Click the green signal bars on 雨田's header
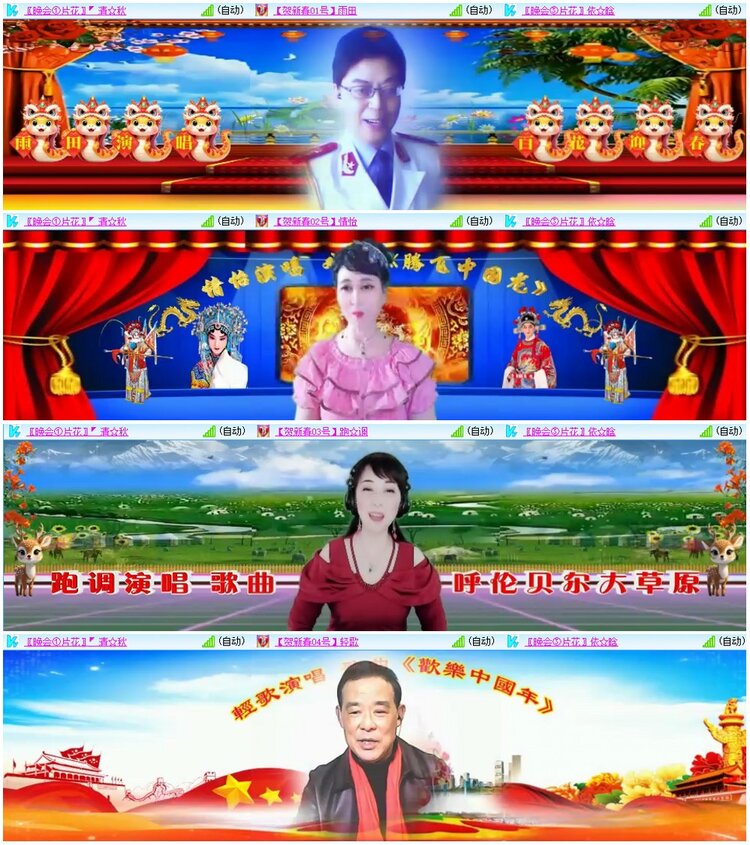The width and height of the screenshot is (750, 845). (x=458, y=12)
